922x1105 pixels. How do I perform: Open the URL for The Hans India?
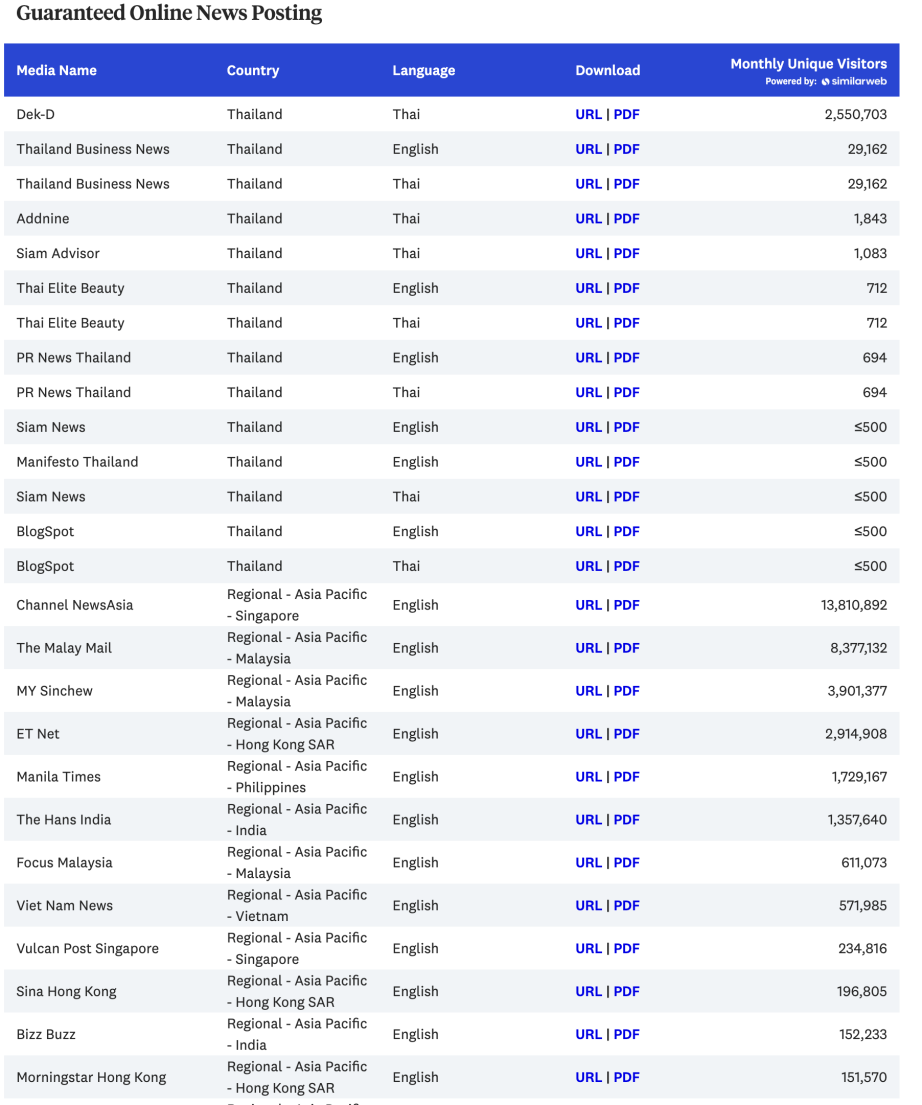point(588,820)
